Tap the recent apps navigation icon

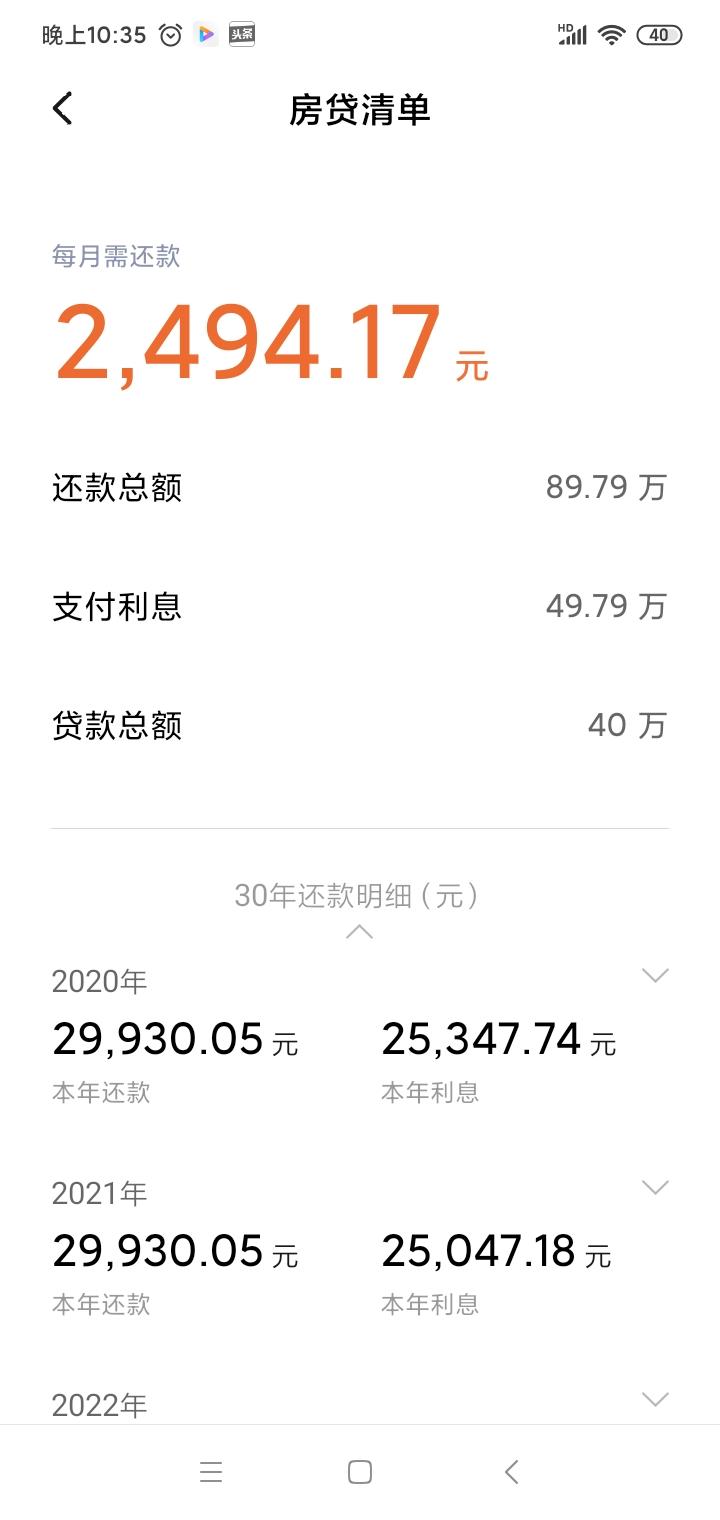[x=210, y=1472]
